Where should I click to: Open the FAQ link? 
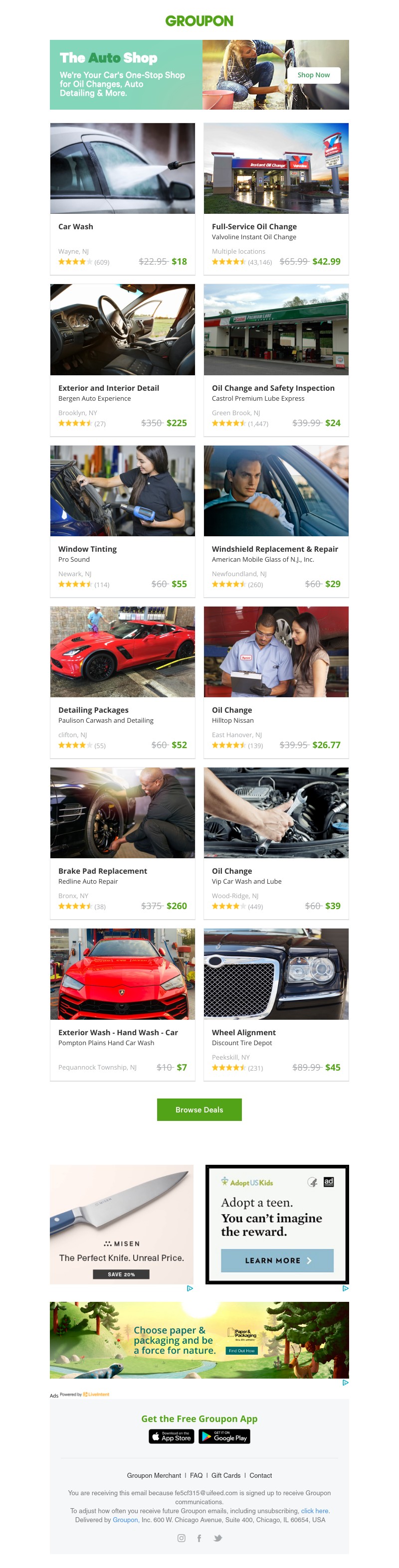click(x=196, y=1475)
